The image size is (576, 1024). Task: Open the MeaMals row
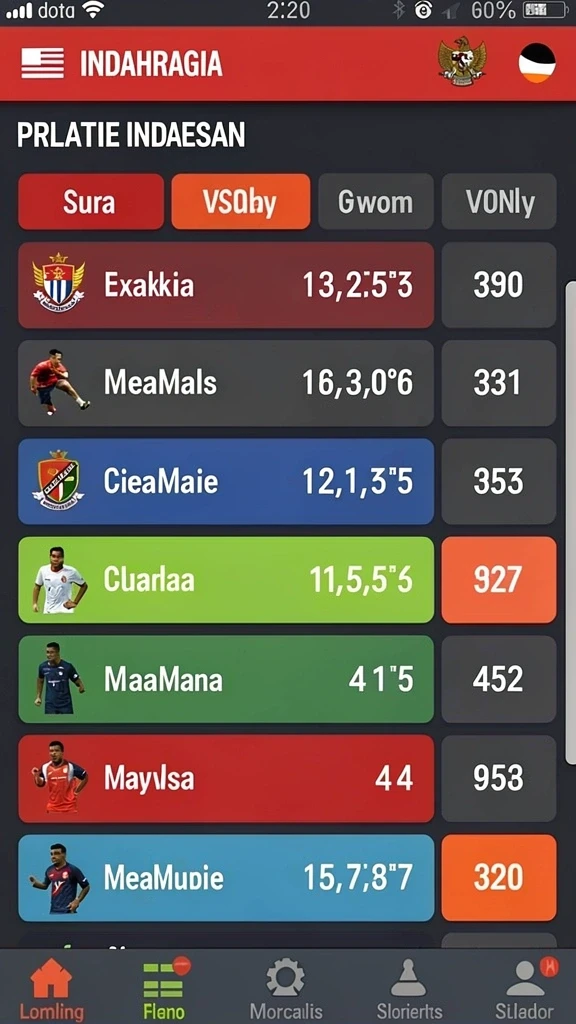(x=226, y=383)
